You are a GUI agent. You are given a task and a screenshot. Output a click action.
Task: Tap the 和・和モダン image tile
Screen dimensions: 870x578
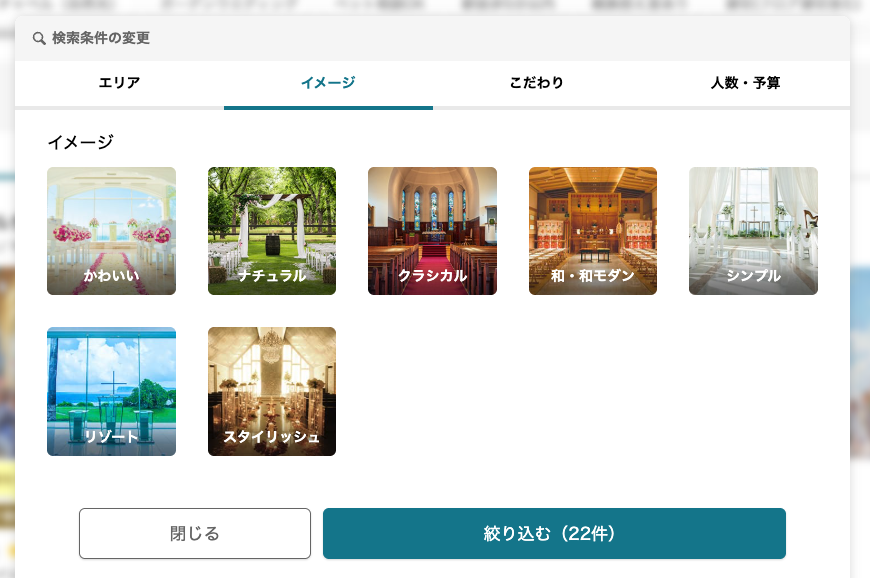(x=593, y=231)
